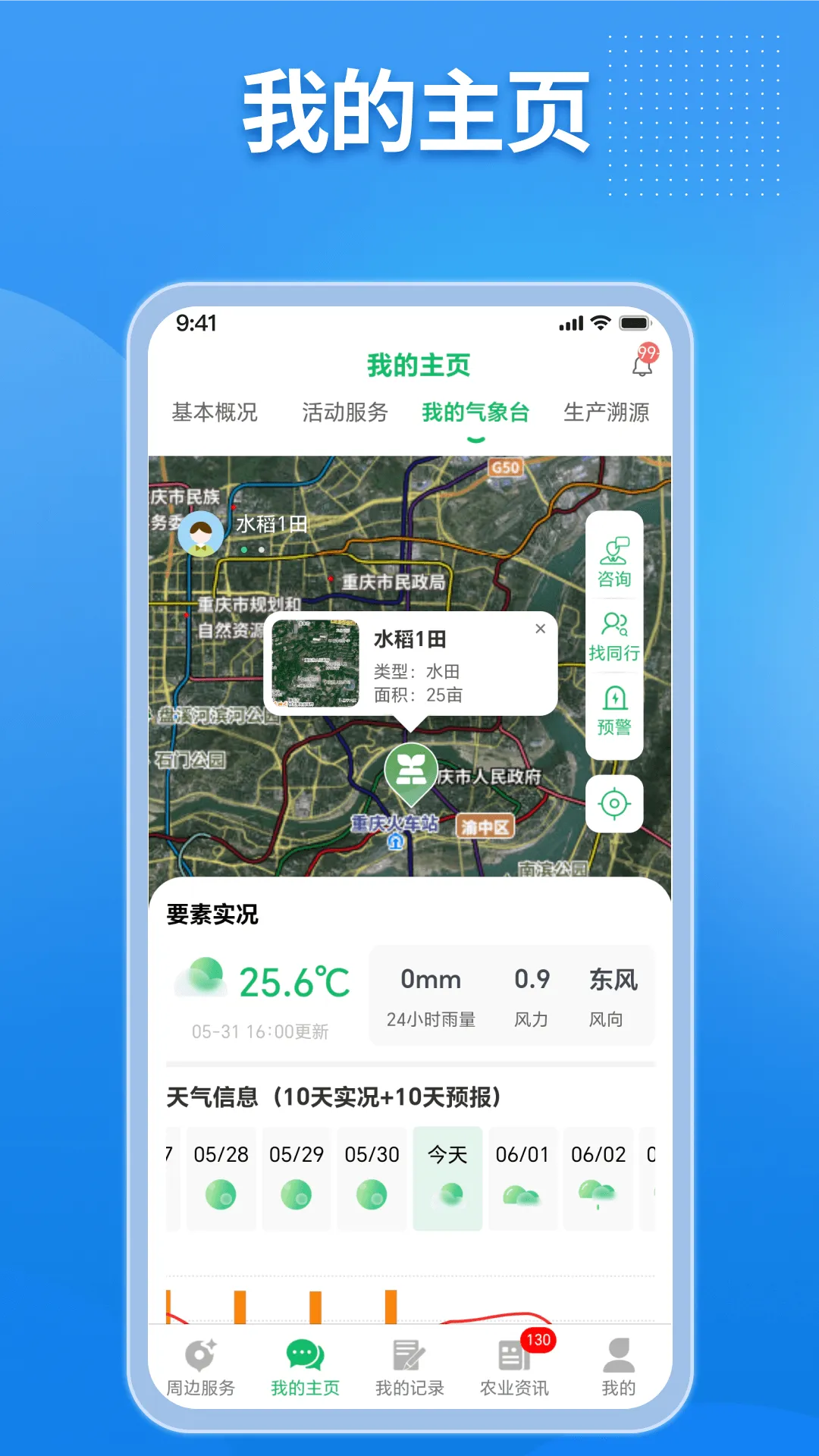The image size is (819, 1456).
Task: Switch to the 基本概况 tab
Action: tap(215, 412)
